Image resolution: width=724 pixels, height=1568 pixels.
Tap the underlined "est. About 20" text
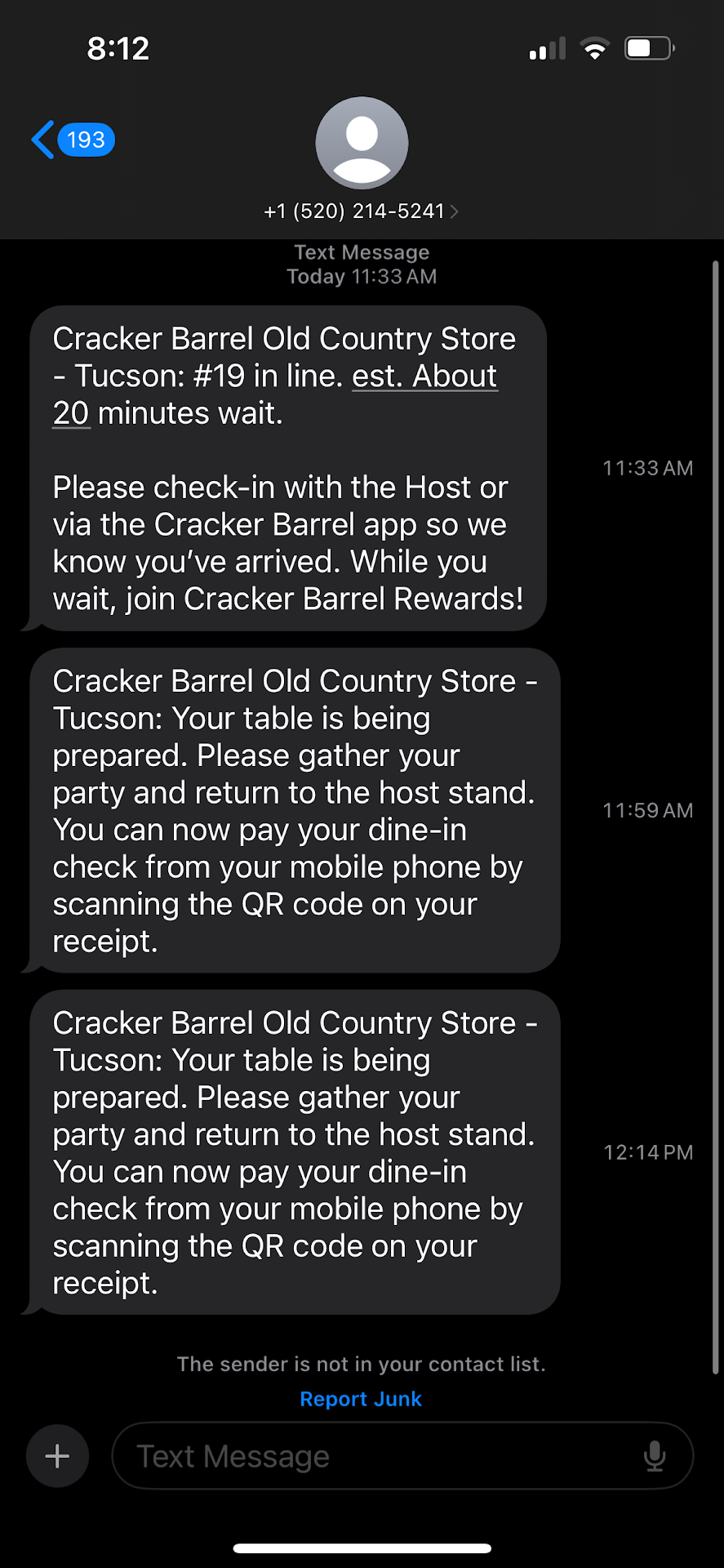pyautogui.click(x=424, y=376)
